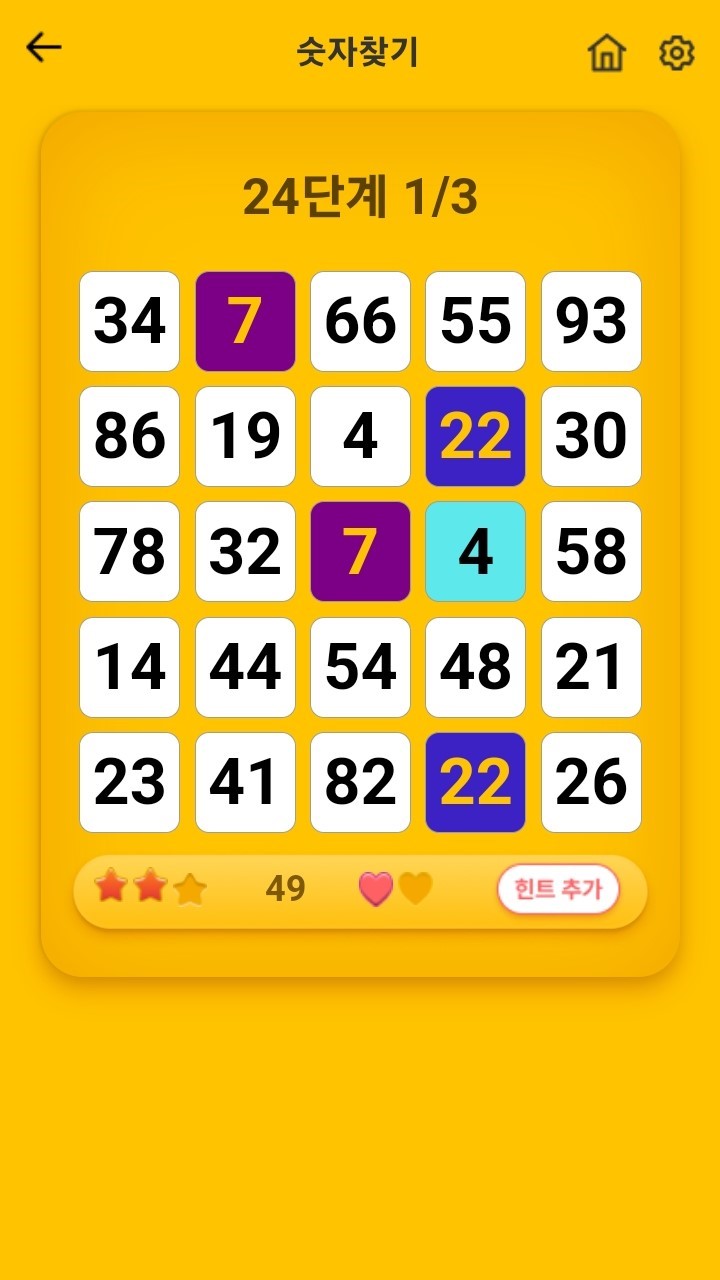Image resolution: width=720 pixels, height=1280 pixels.
Task: Go back using the arrow
Action: click(x=44, y=48)
